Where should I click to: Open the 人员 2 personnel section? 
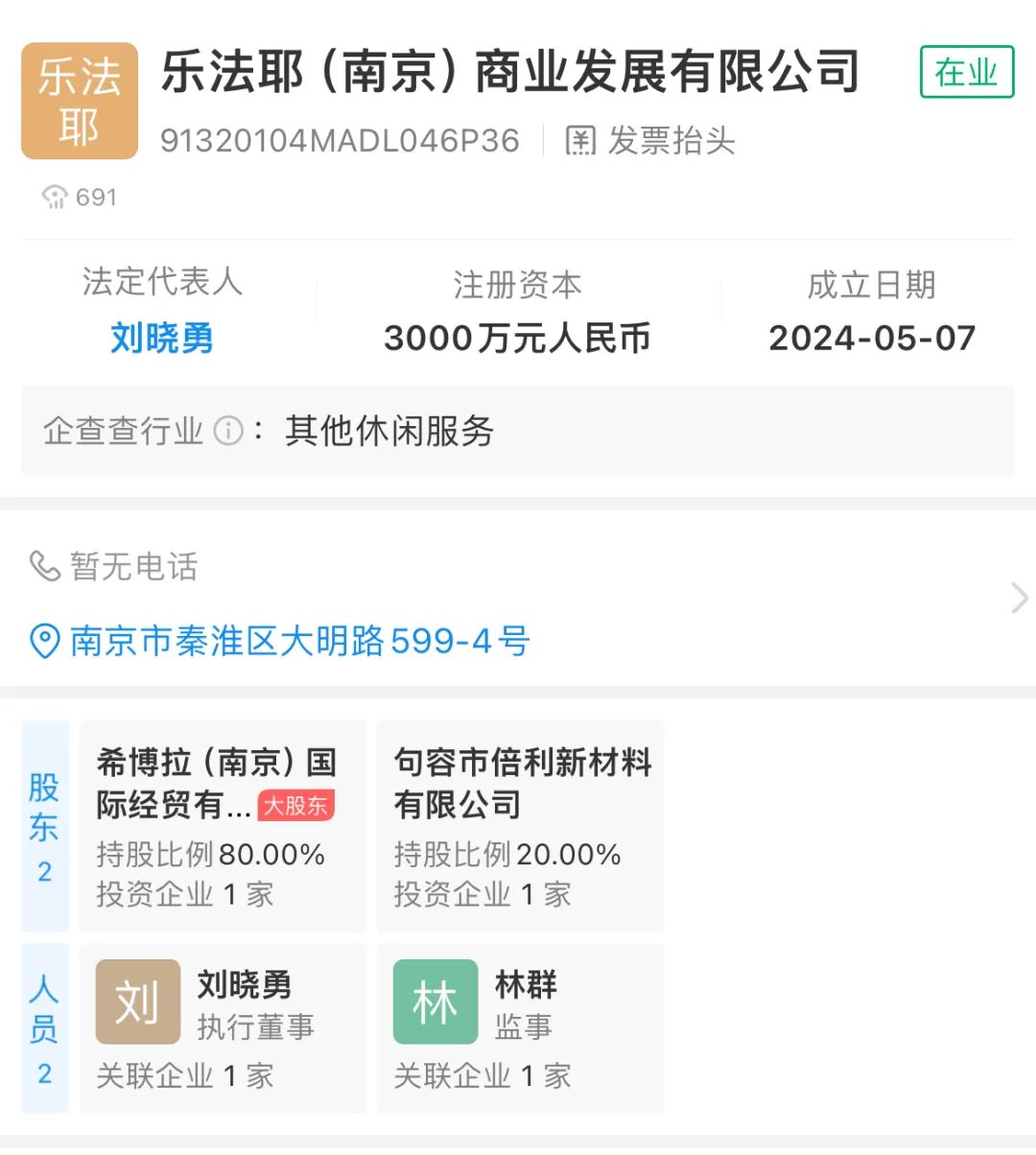(45, 1027)
